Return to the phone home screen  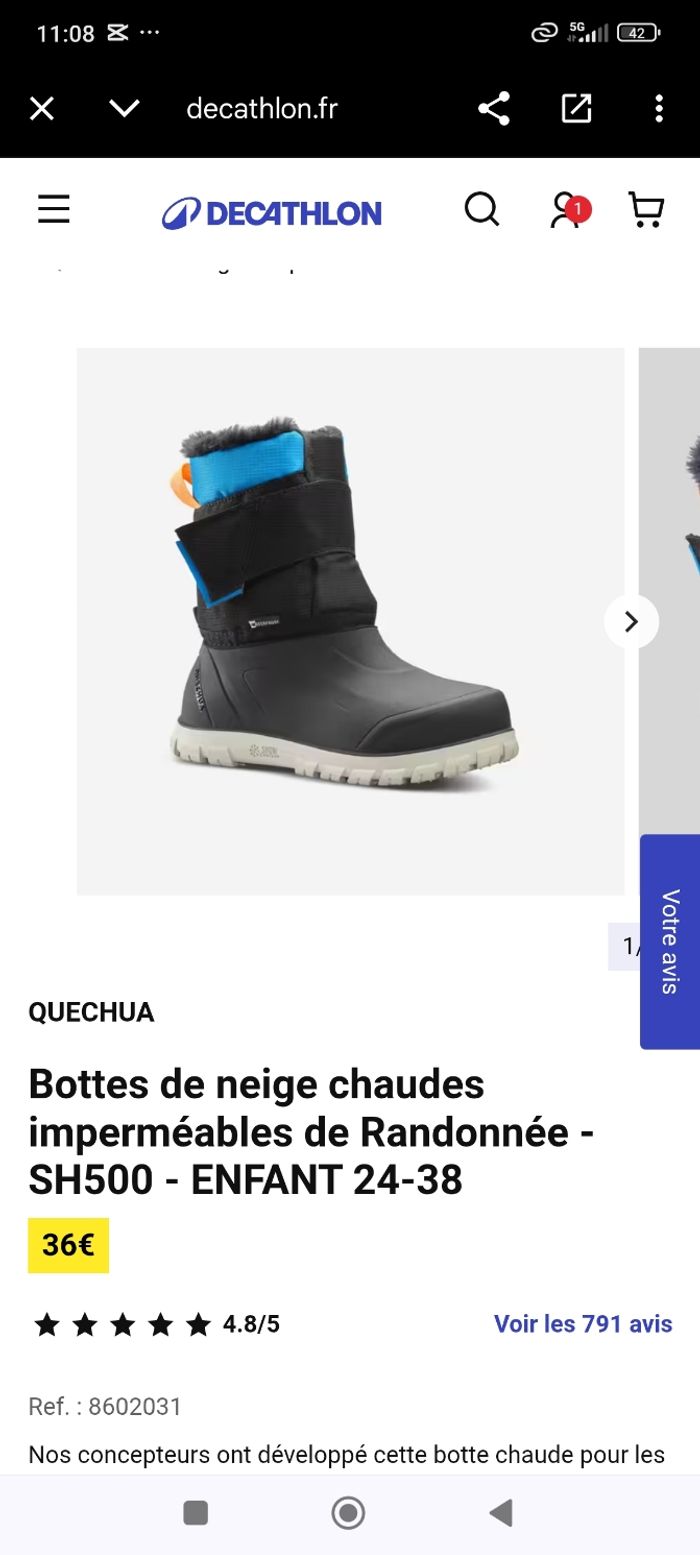click(348, 1513)
